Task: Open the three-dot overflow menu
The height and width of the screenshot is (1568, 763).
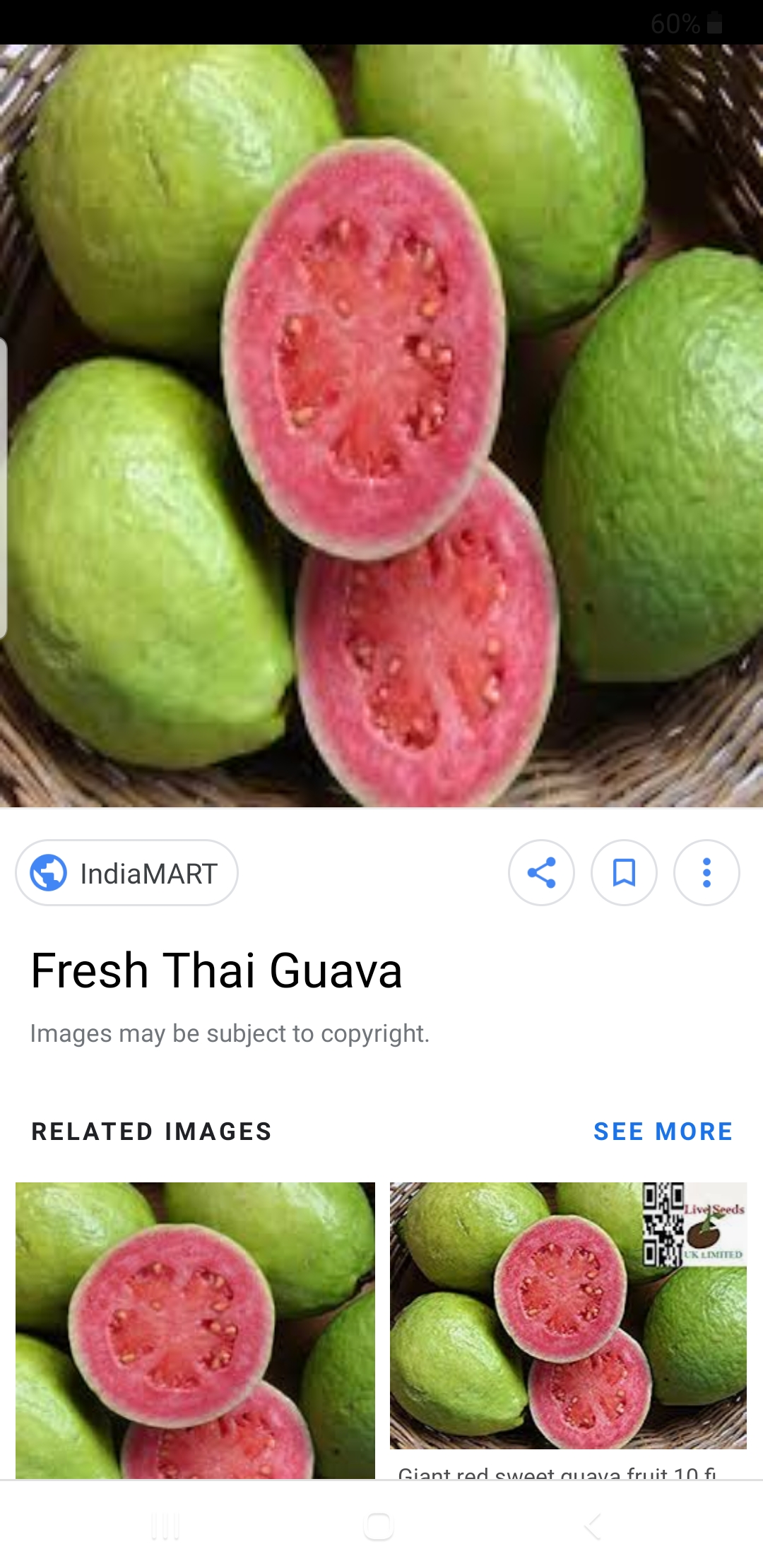Action: click(x=706, y=873)
